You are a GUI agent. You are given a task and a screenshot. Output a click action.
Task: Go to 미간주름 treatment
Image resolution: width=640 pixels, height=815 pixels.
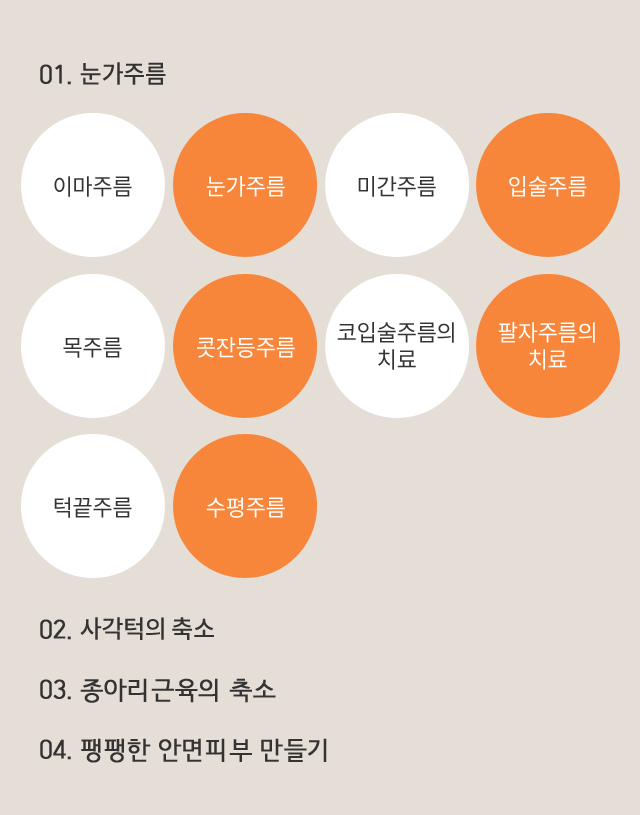click(397, 185)
